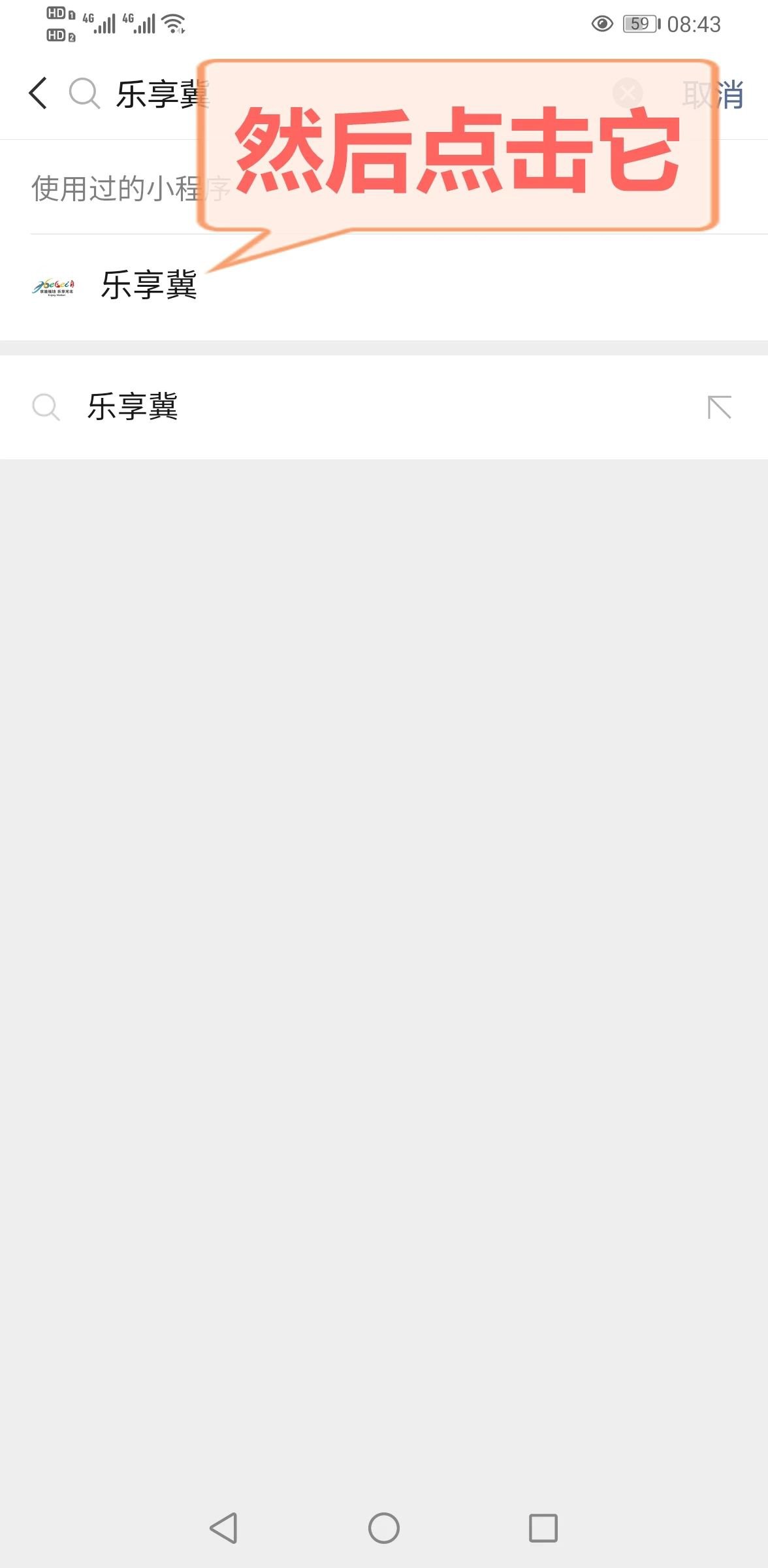This screenshot has height=1568, width=768.
Task: Open the 乐享冀 mini program result
Action: (149, 286)
